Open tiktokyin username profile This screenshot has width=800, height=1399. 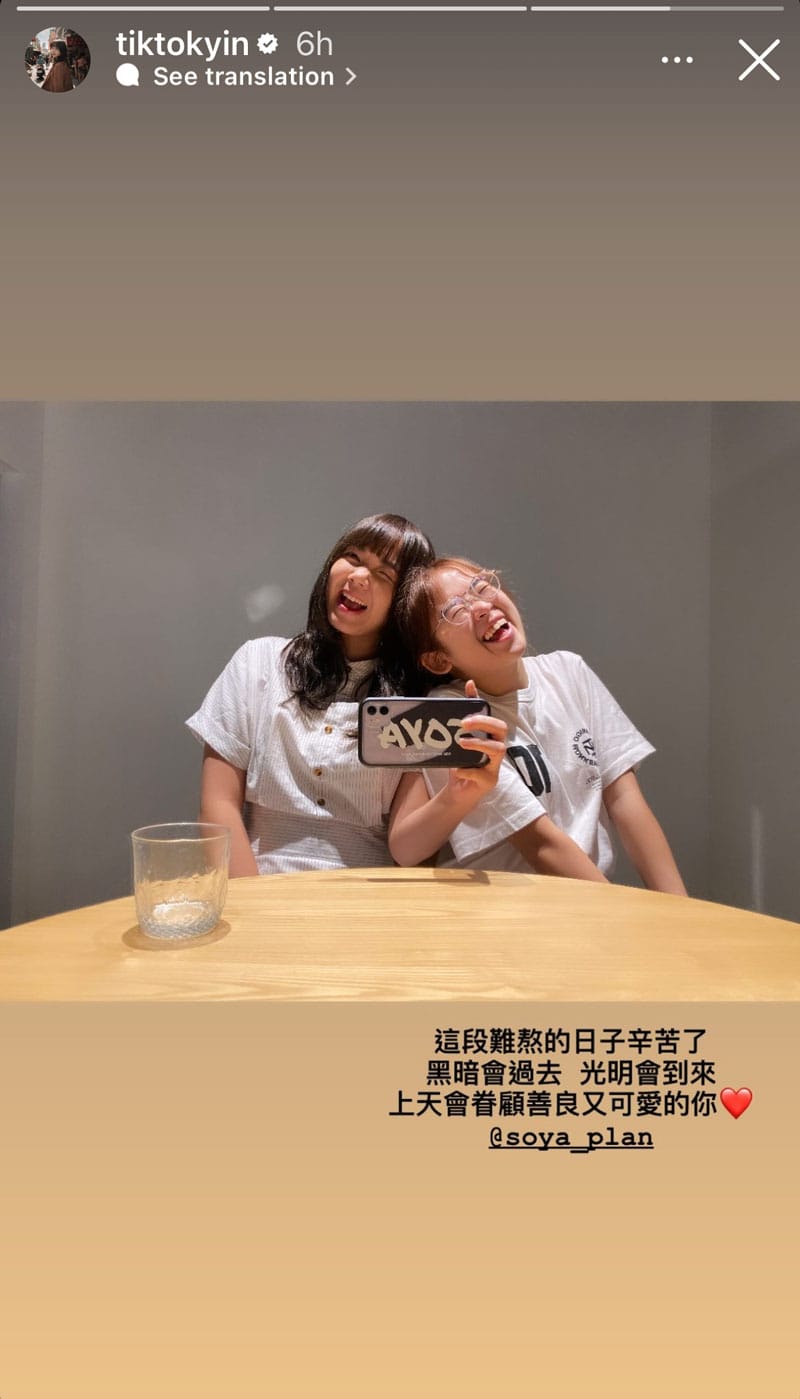tap(182, 44)
